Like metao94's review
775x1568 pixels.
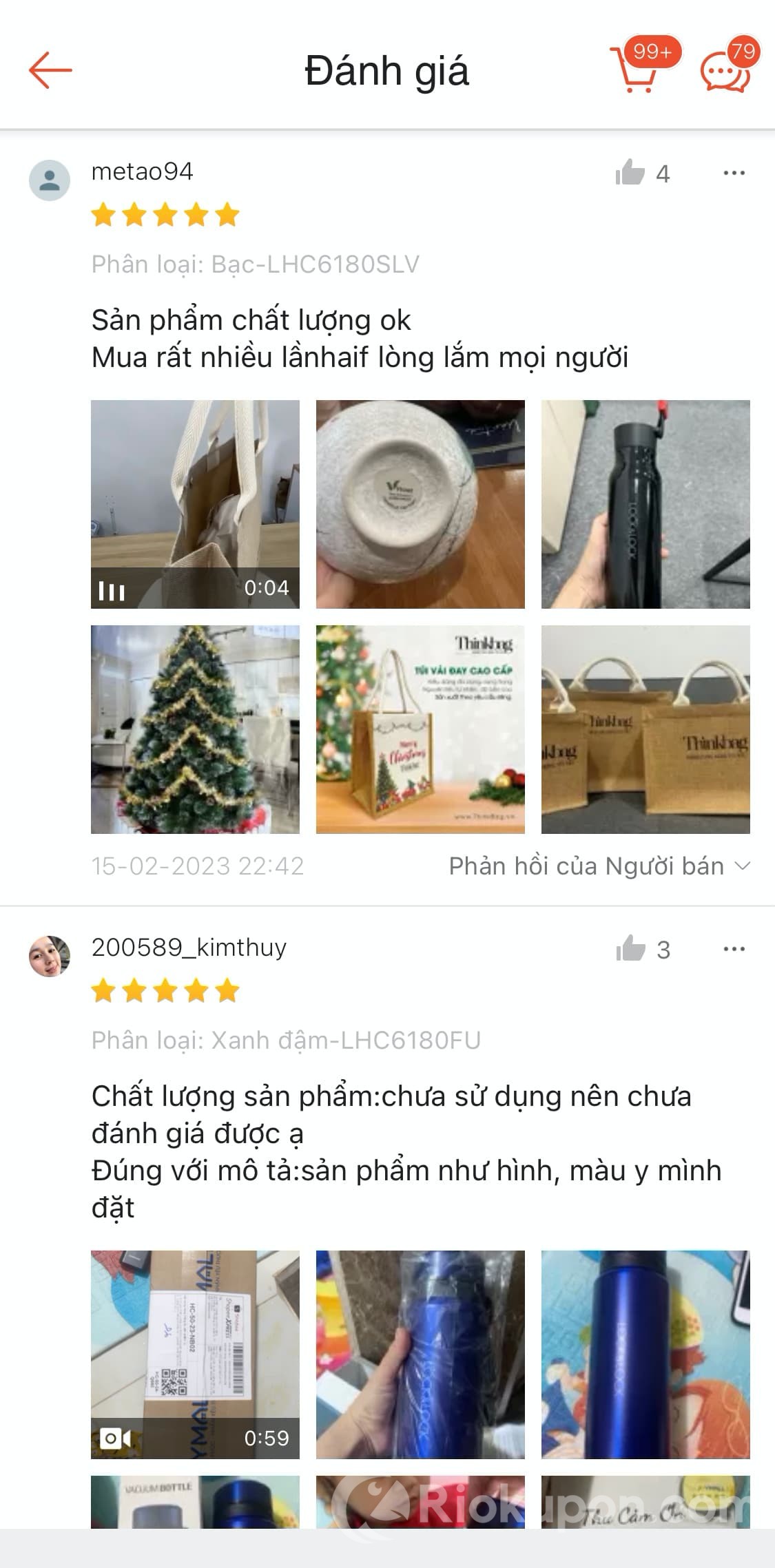pyautogui.click(x=630, y=173)
